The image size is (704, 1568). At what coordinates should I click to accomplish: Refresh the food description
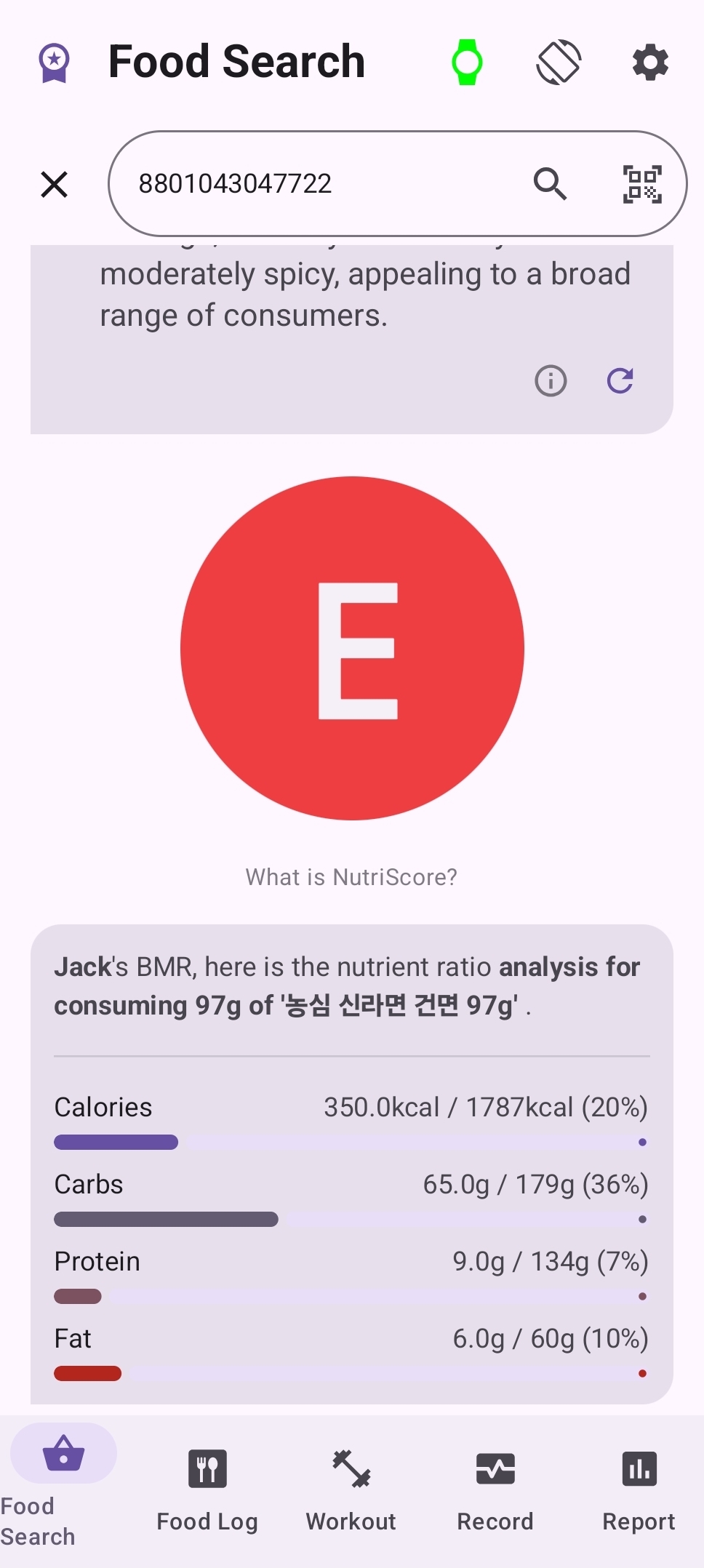(x=620, y=380)
